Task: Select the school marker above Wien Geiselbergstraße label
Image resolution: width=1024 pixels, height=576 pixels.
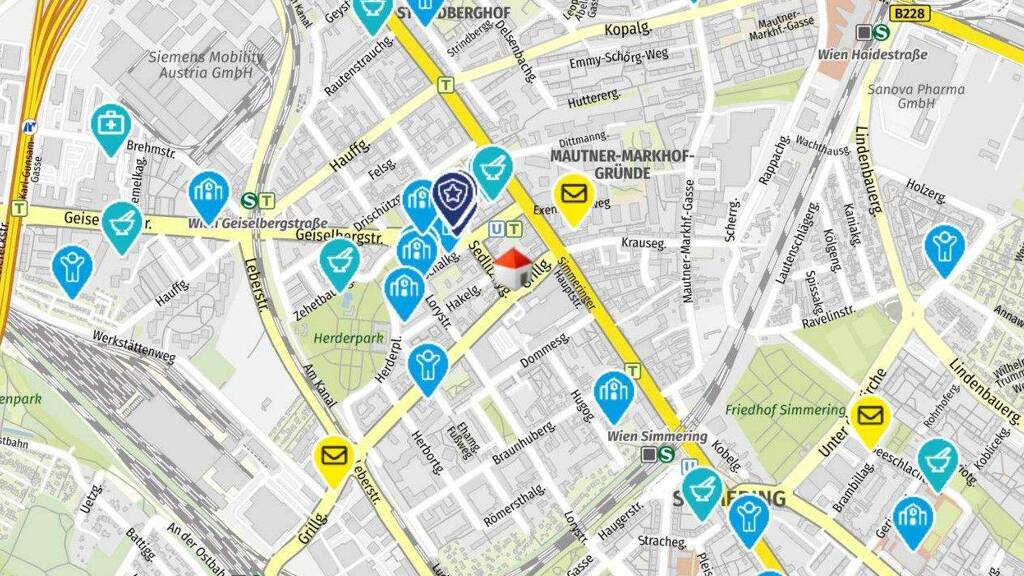Action: [208, 195]
